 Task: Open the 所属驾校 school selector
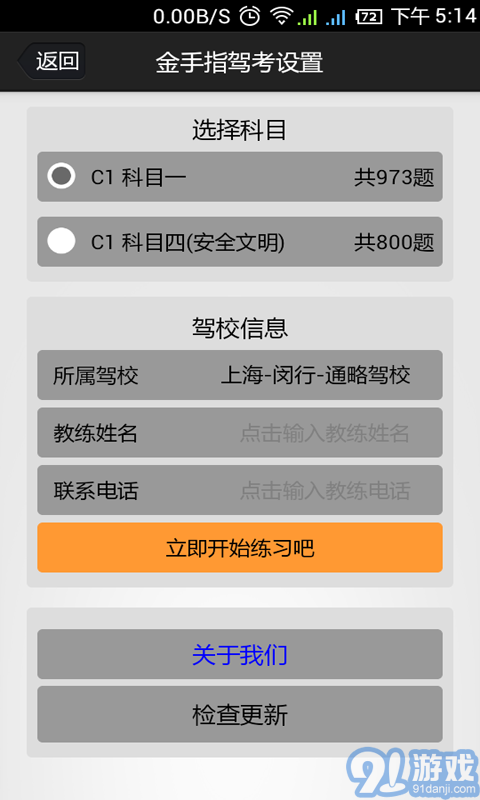coord(240,375)
